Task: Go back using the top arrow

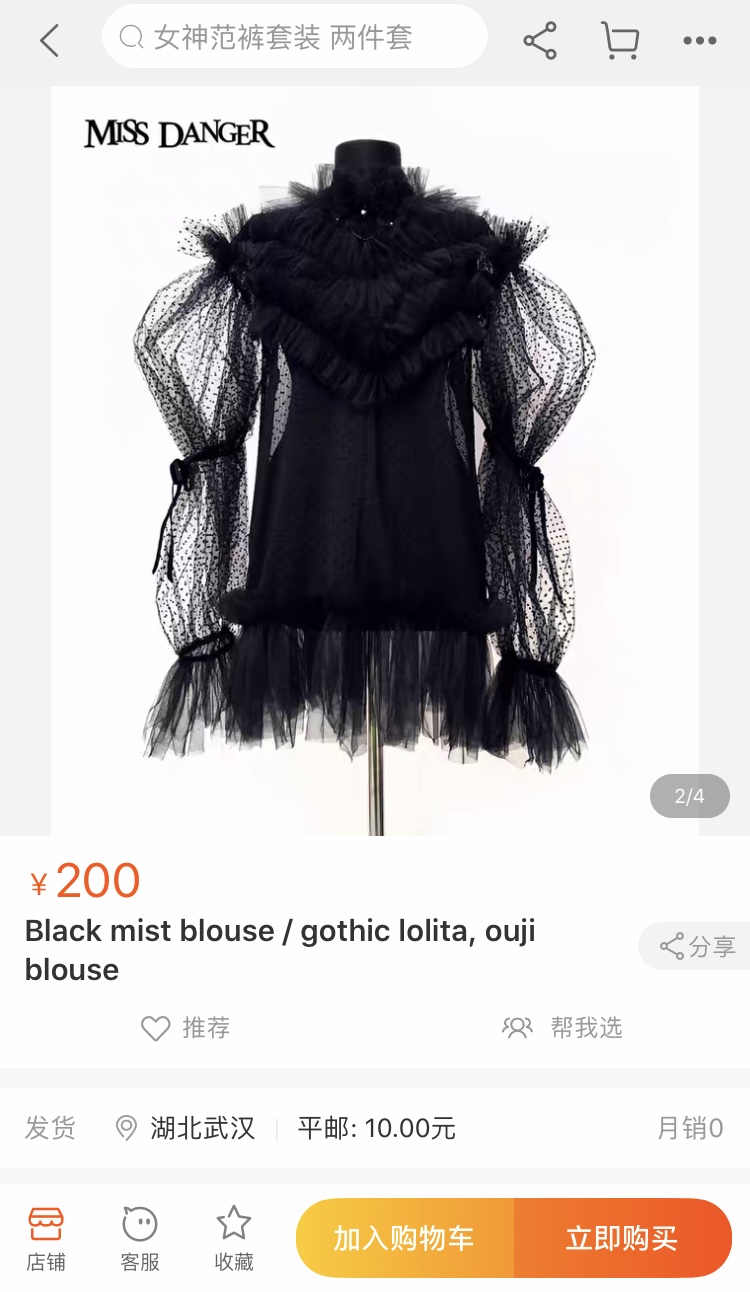Action: coord(49,40)
